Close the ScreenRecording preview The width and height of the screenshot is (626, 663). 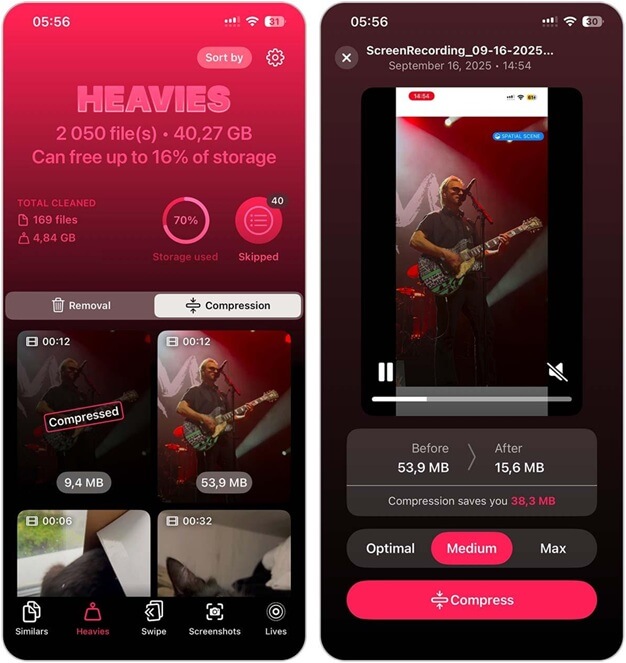coord(347,58)
